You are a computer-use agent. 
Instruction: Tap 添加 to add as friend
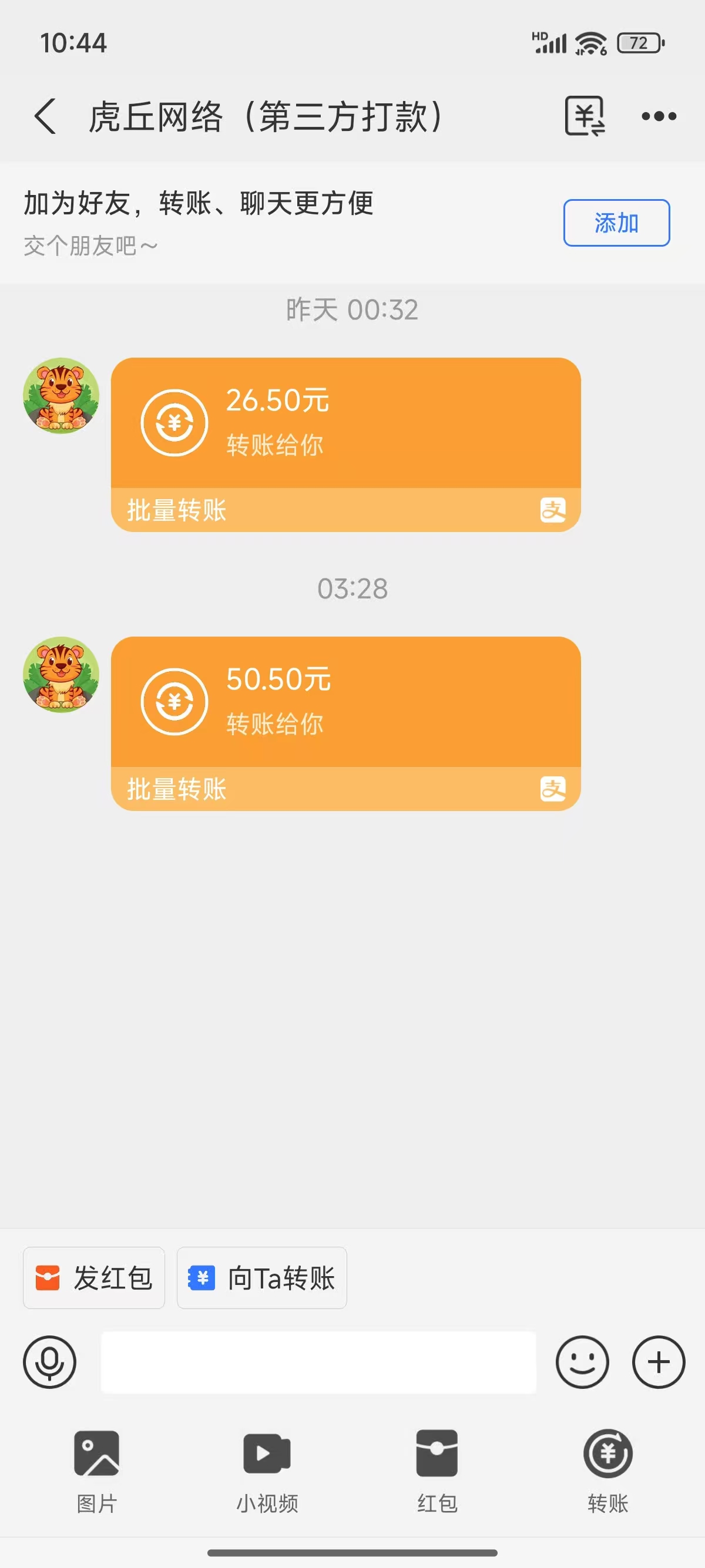[x=616, y=223]
